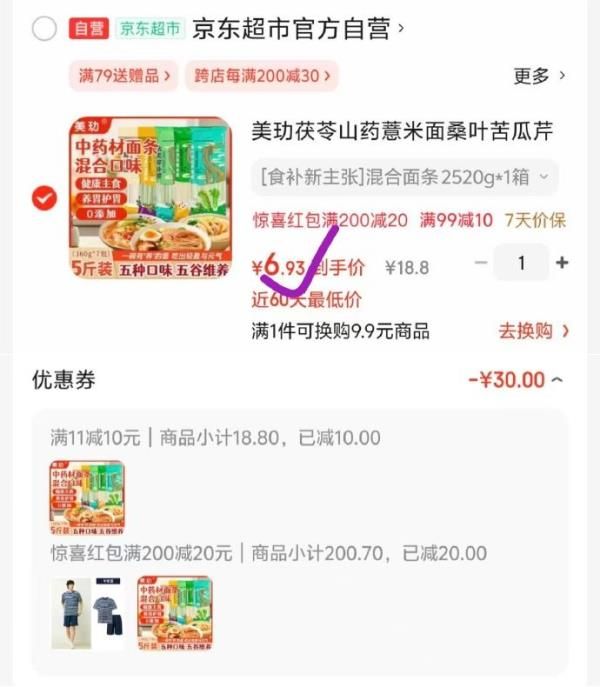The height and width of the screenshot is (687, 600).
Task: Increase the noodle quantity by one
Action: (x=561, y=263)
